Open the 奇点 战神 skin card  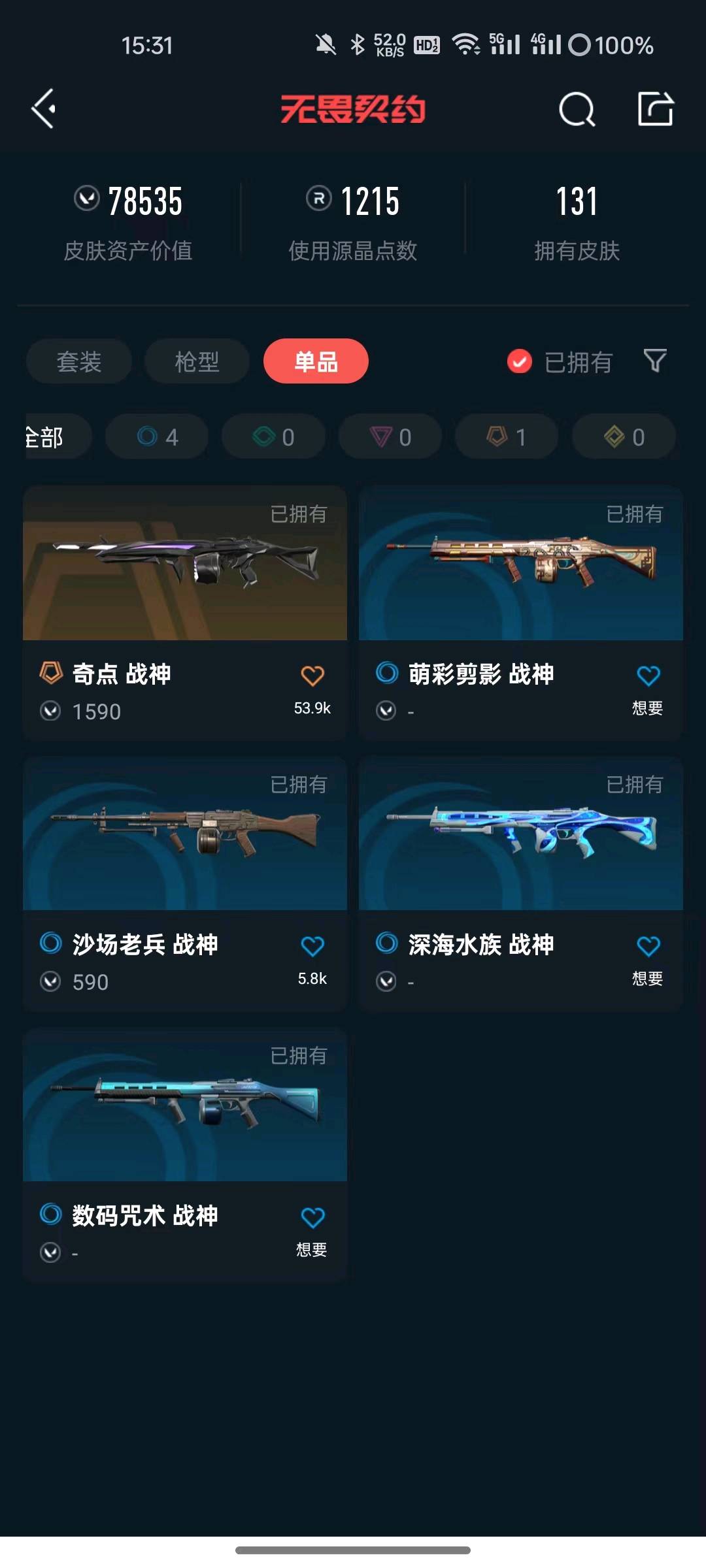point(185,613)
